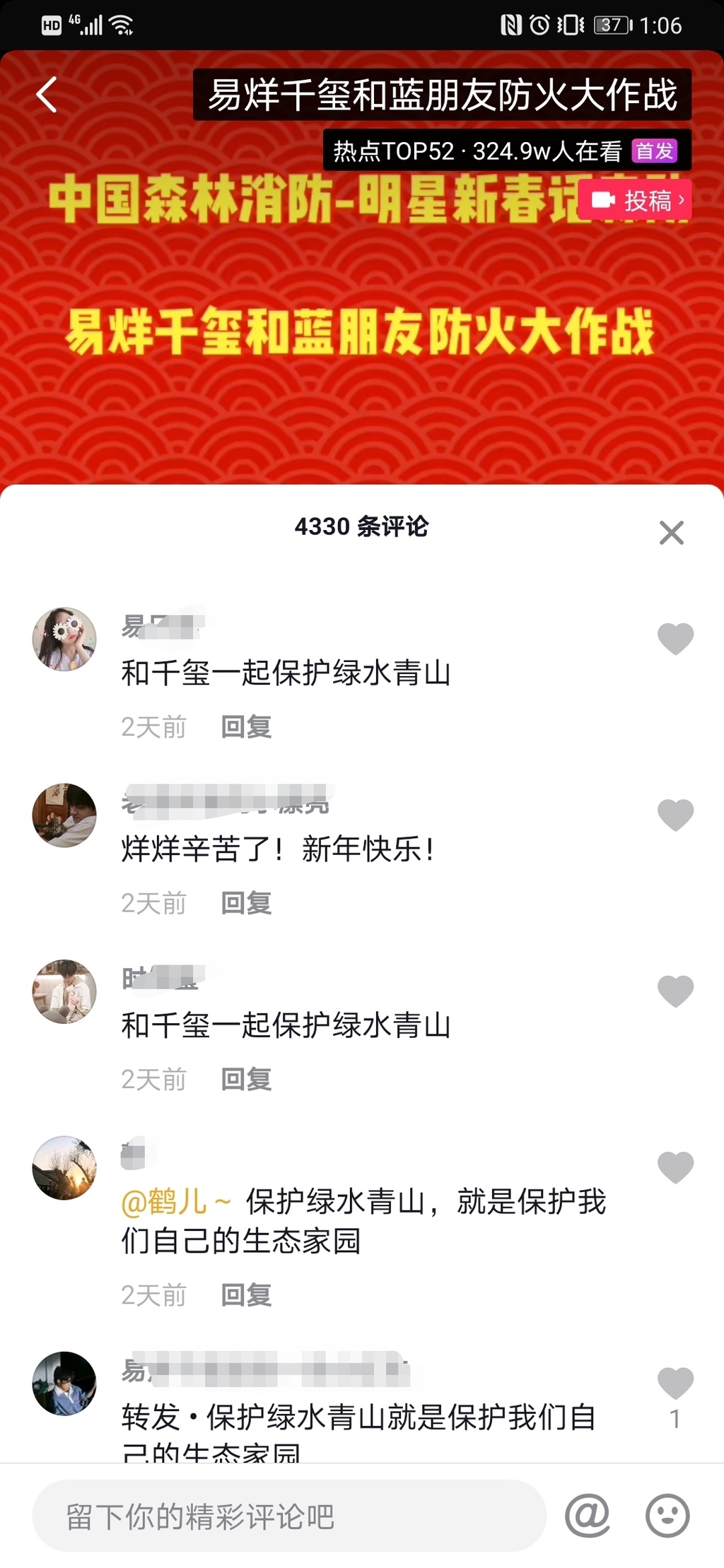Focus the 留下你的精彩评论吧 comment field
This screenshot has height=1568, width=724.
point(289,1516)
